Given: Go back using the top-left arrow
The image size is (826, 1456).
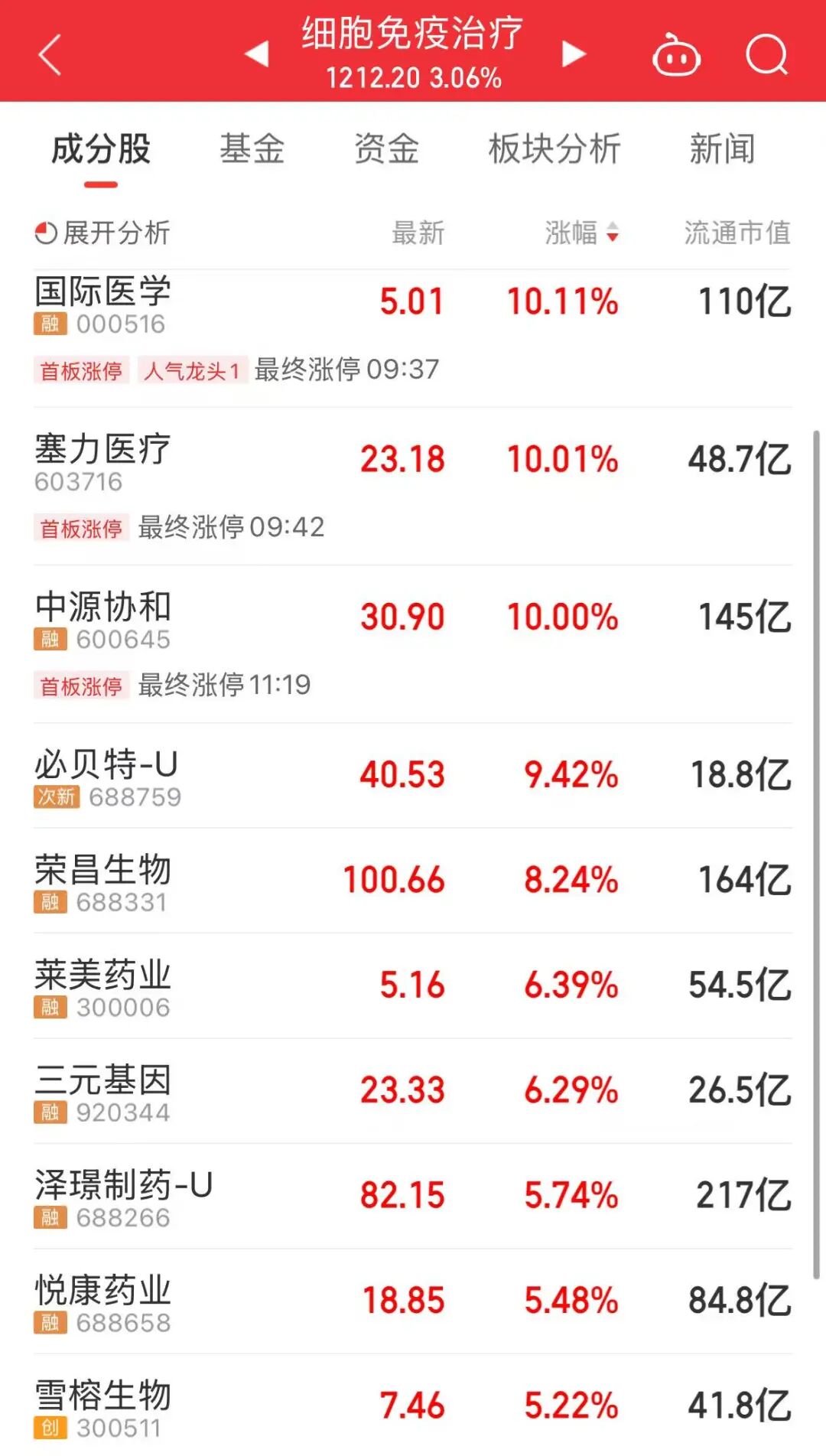Looking at the screenshot, I should coord(50,55).
